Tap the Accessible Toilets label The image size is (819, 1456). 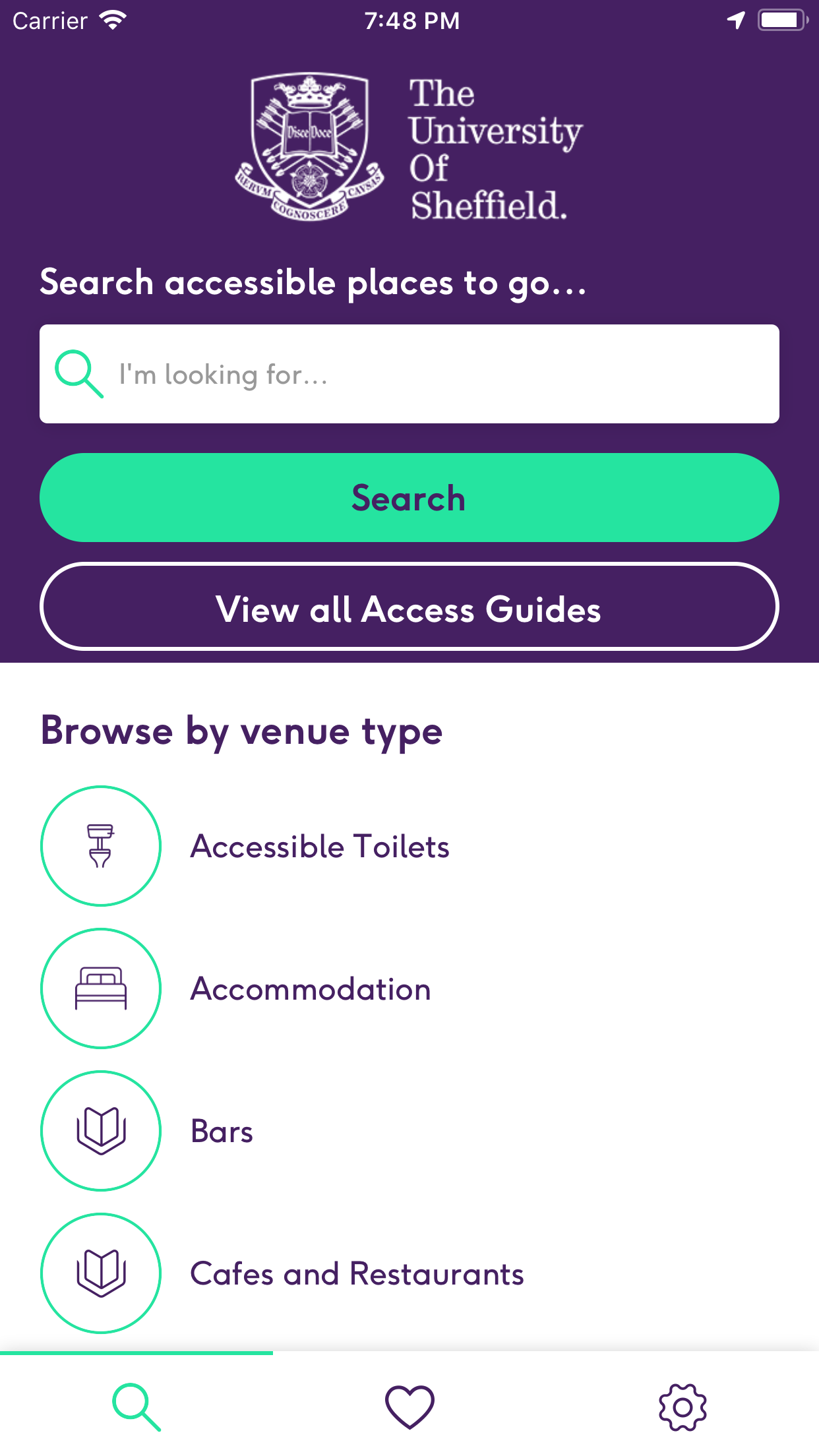(320, 847)
